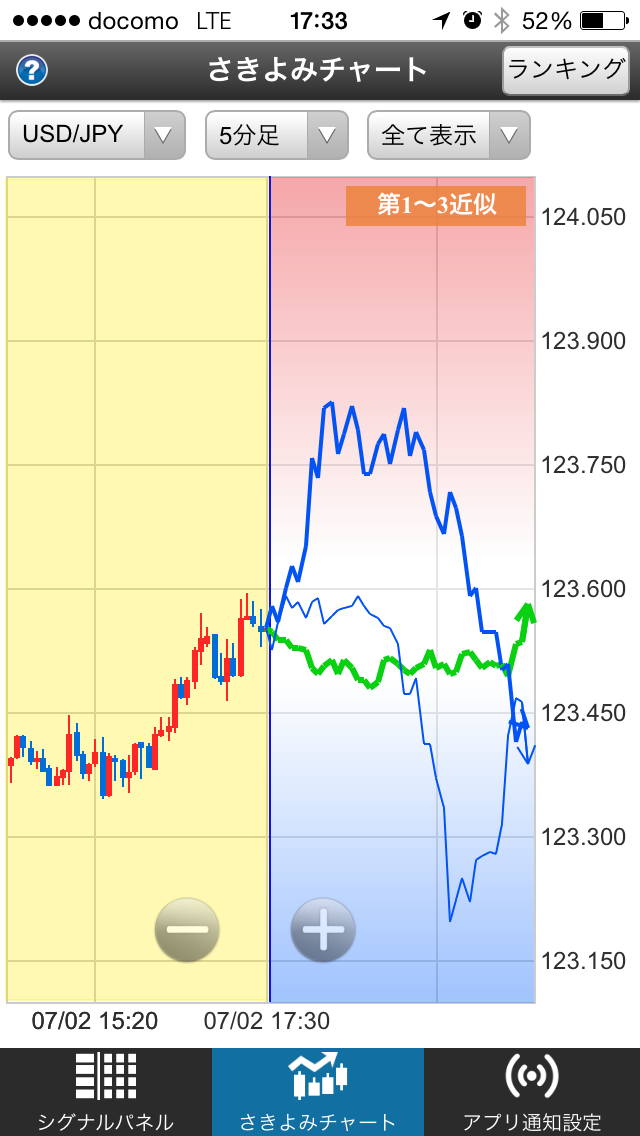Expand the USD/JPY currency pair dropdown
The width and height of the screenshot is (640, 1136).
click(97, 135)
